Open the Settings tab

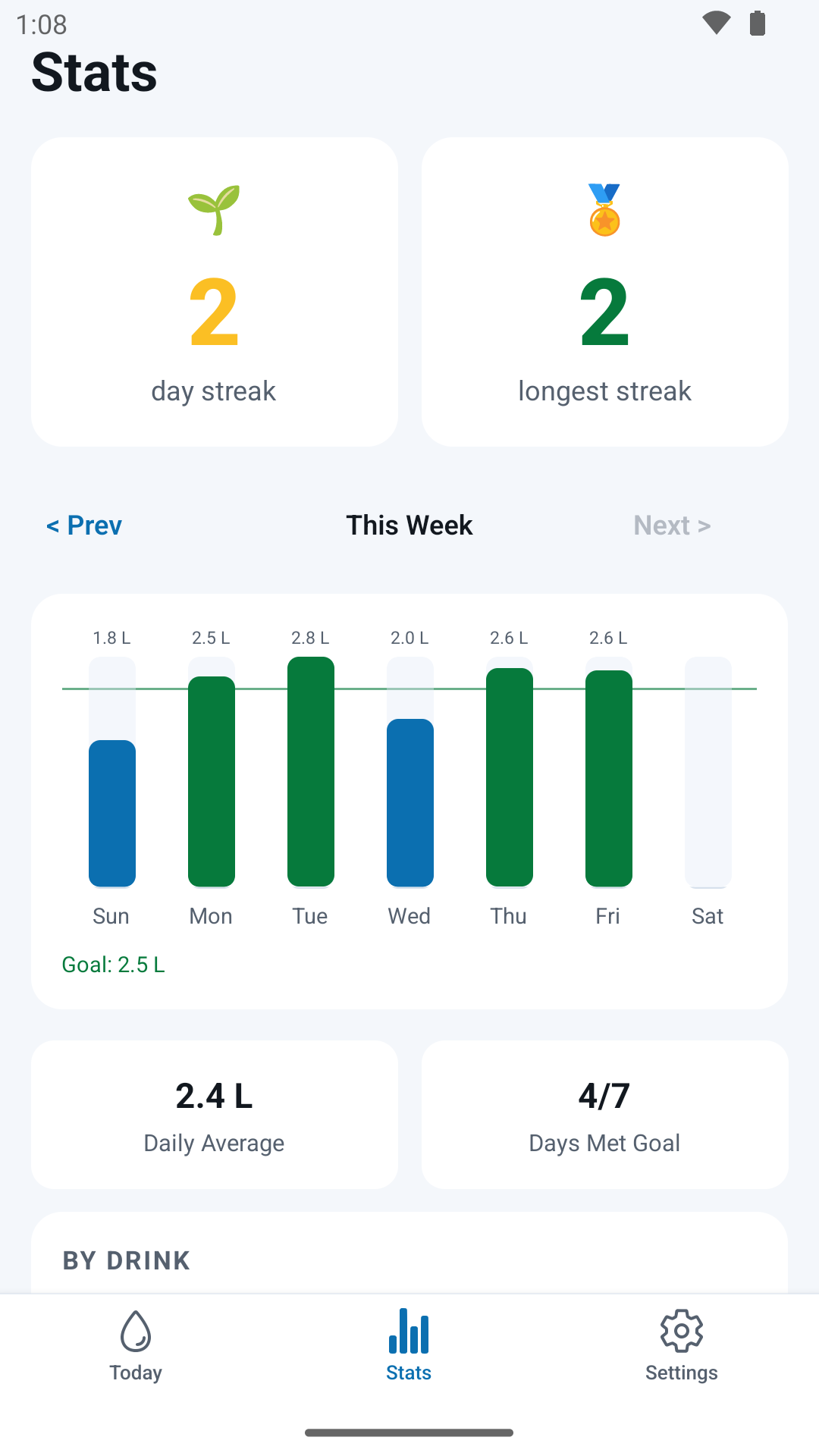(681, 1347)
